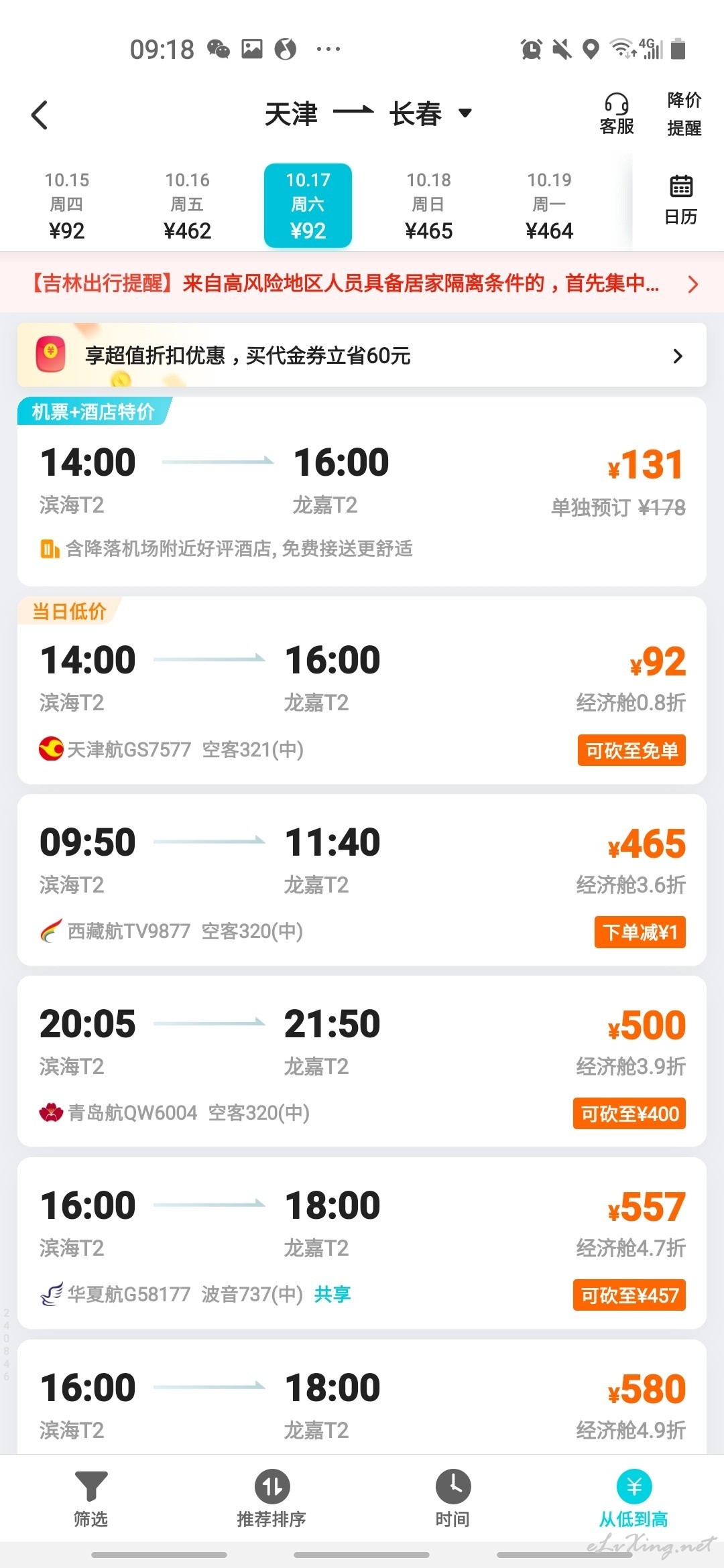Image resolution: width=724 pixels, height=1568 pixels.
Task: Tap 下单减¥1 on 西藏航TV9877
Action: 640,932
